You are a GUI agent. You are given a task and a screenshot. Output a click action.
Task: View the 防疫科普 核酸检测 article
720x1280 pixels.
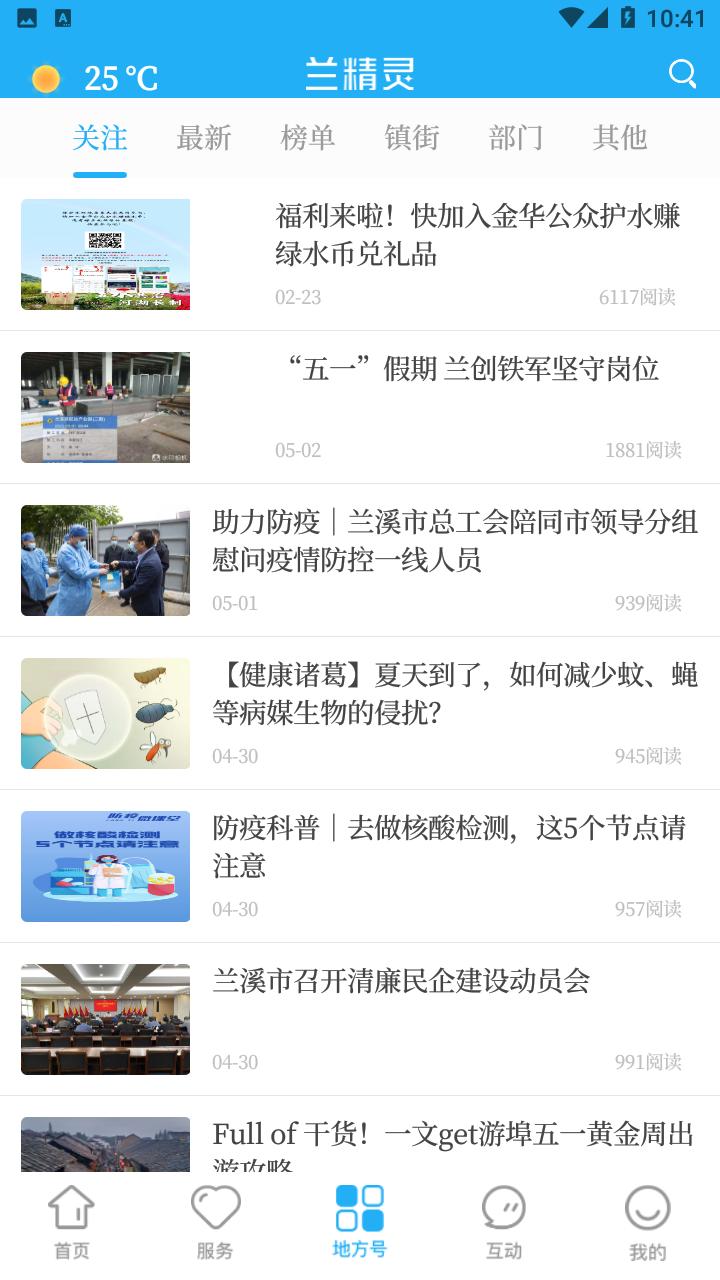tap(449, 846)
